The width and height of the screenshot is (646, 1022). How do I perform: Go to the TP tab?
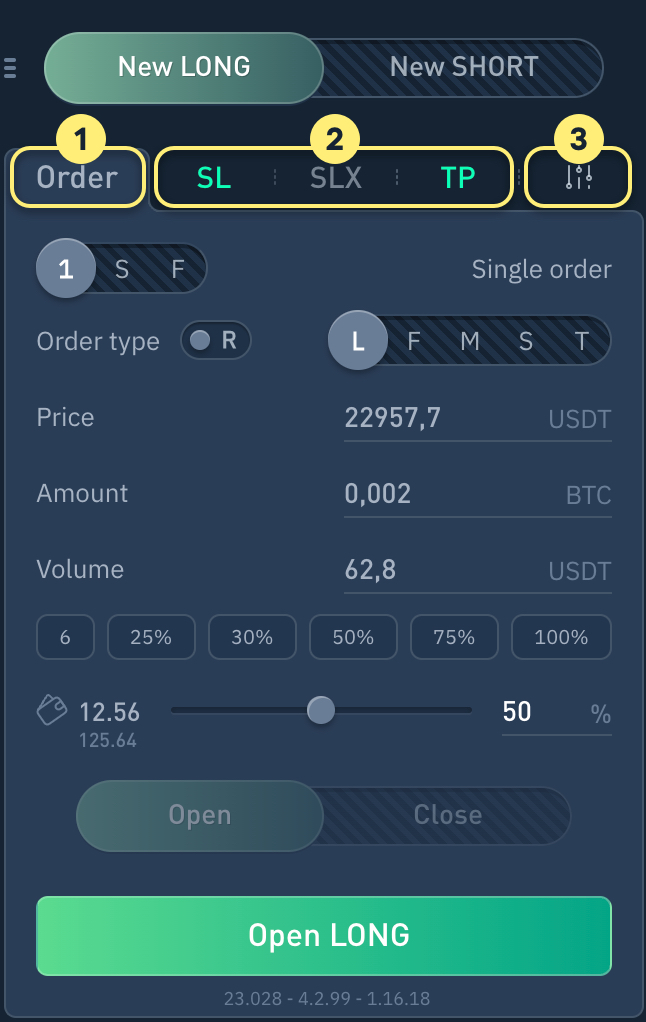(x=458, y=178)
